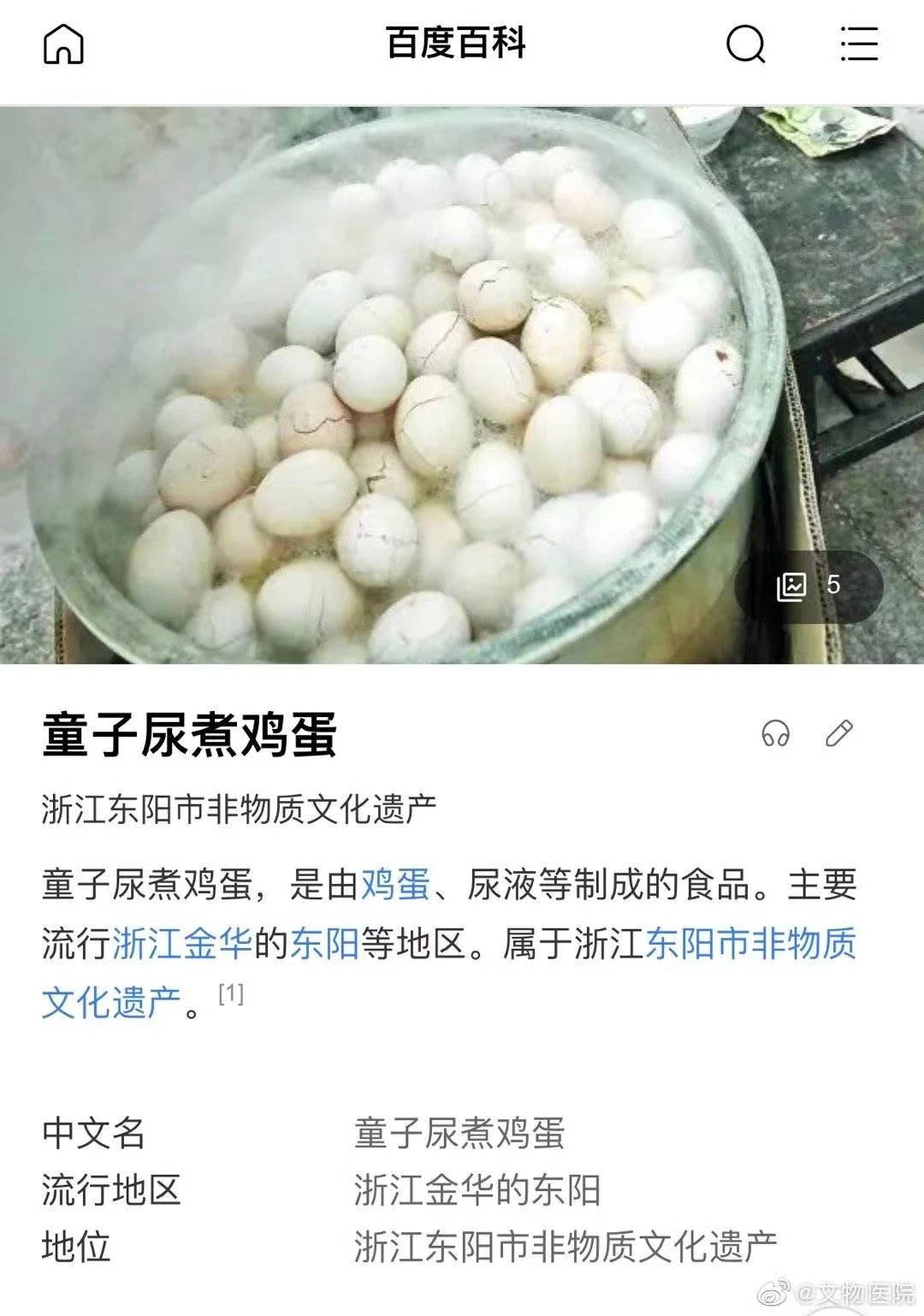This screenshot has width=924, height=1316.
Task: Open the 东阳 link in the intro
Action: click(x=324, y=943)
